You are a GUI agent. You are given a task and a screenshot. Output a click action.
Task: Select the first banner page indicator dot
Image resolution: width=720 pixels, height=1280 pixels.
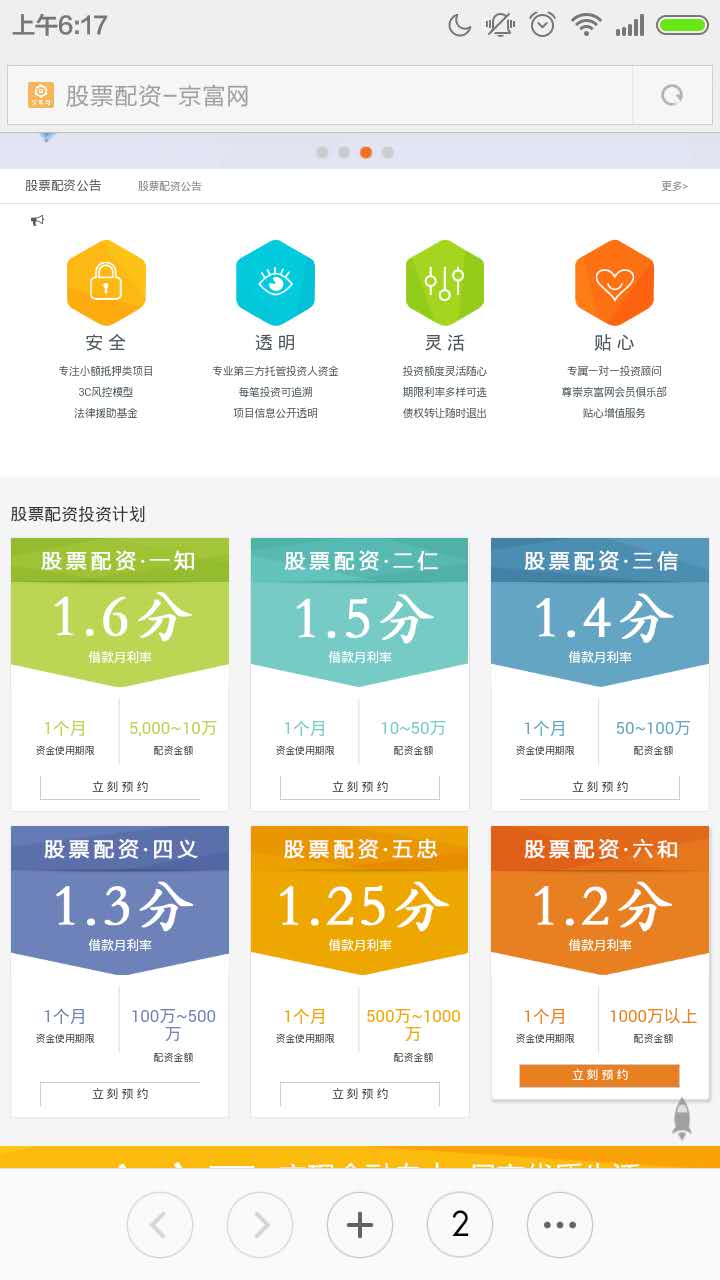(322, 153)
